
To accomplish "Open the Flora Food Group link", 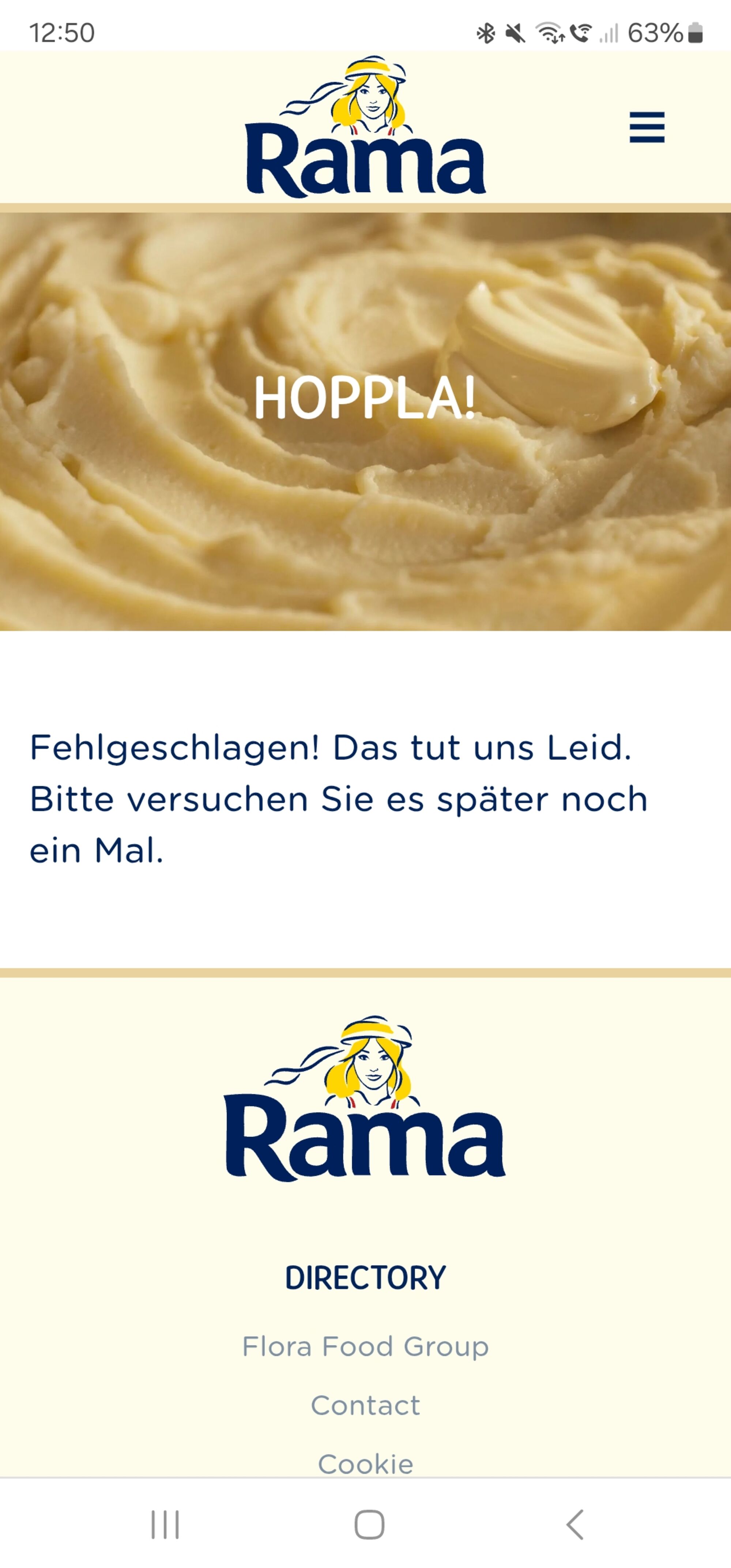I will click(365, 1346).
